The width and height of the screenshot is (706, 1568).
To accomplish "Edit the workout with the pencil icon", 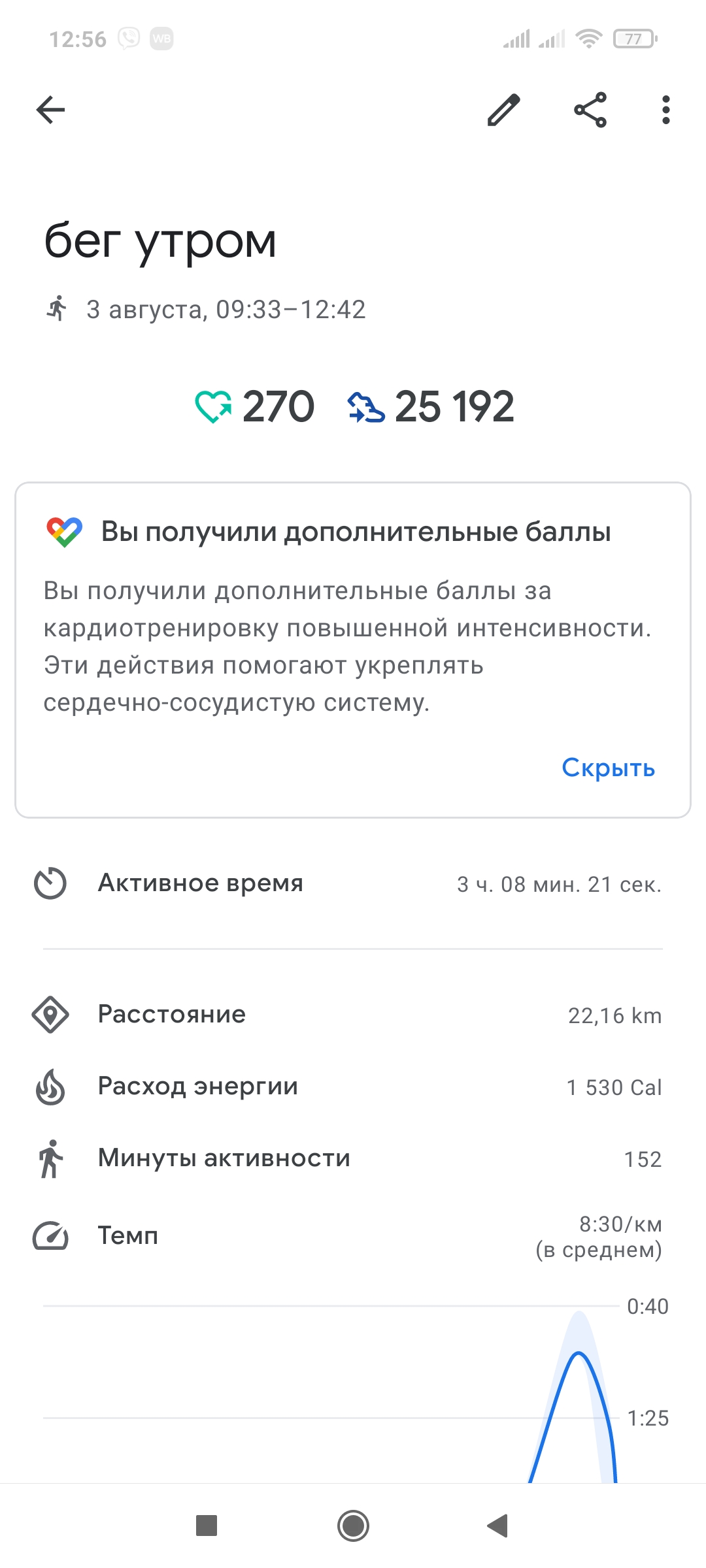I will coord(504,110).
